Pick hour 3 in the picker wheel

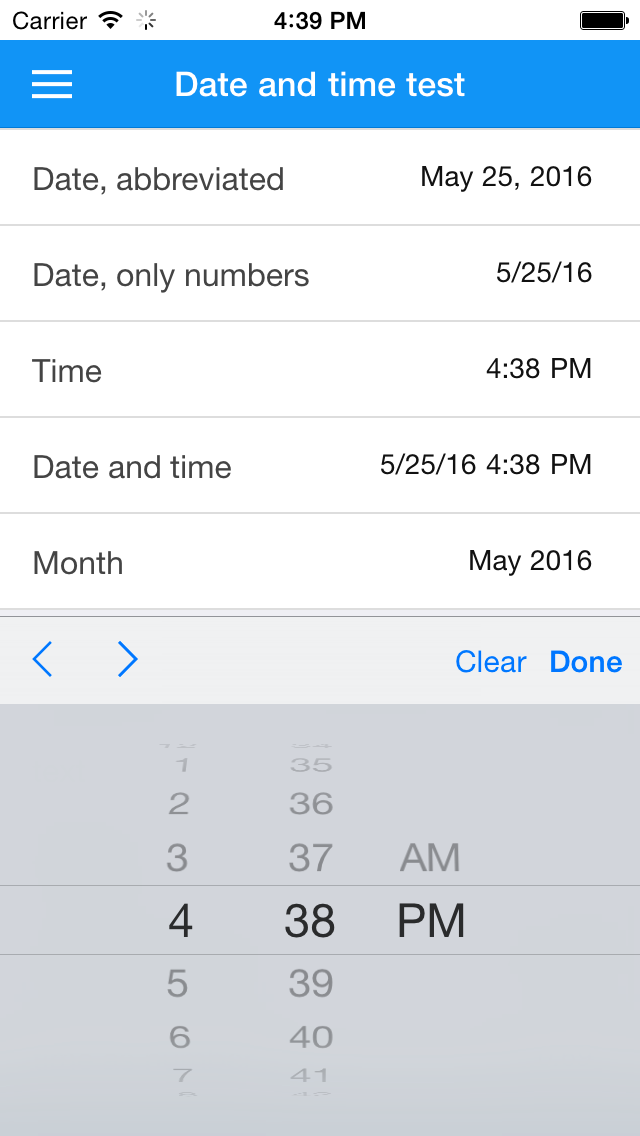click(x=178, y=858)
